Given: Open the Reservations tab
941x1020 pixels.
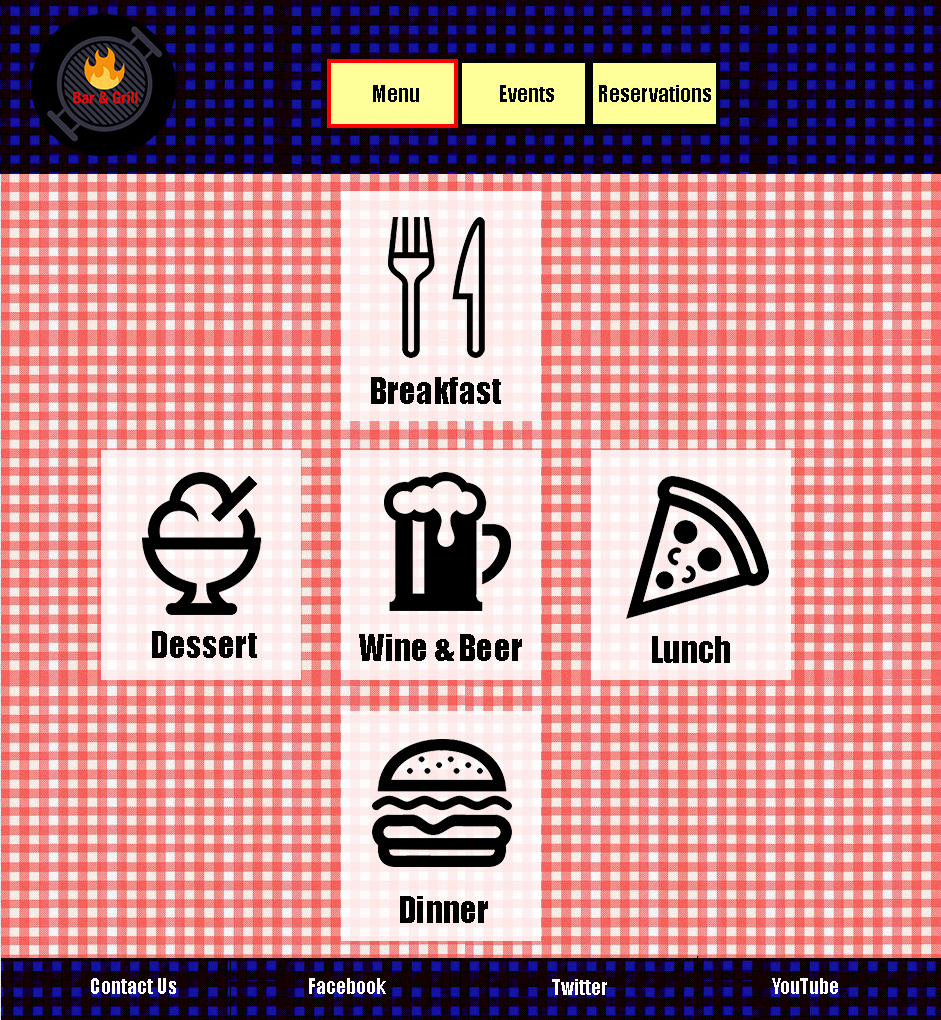Looking at the screenshot, I should [654, 94].
